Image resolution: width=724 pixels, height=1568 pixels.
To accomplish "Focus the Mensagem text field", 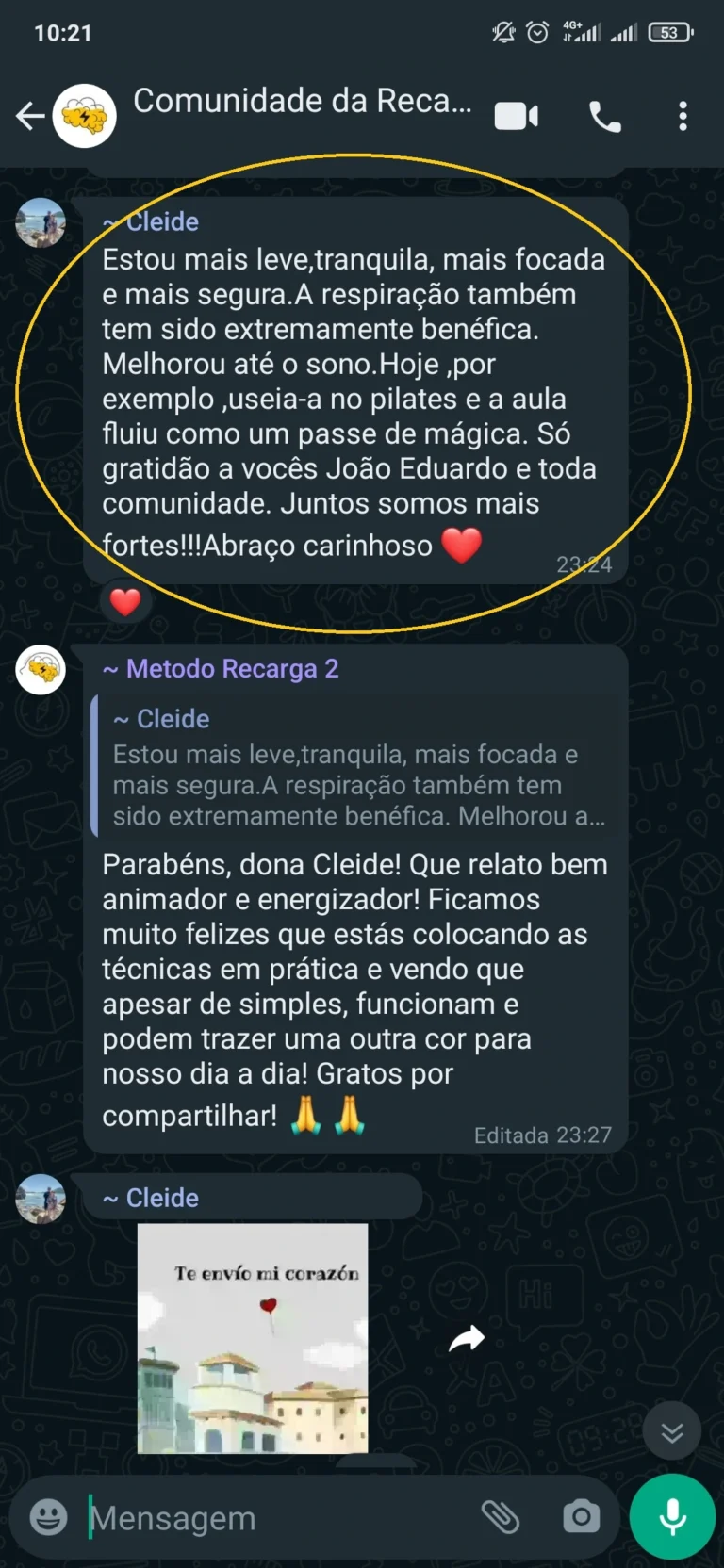I will [x=273, y=1518].
